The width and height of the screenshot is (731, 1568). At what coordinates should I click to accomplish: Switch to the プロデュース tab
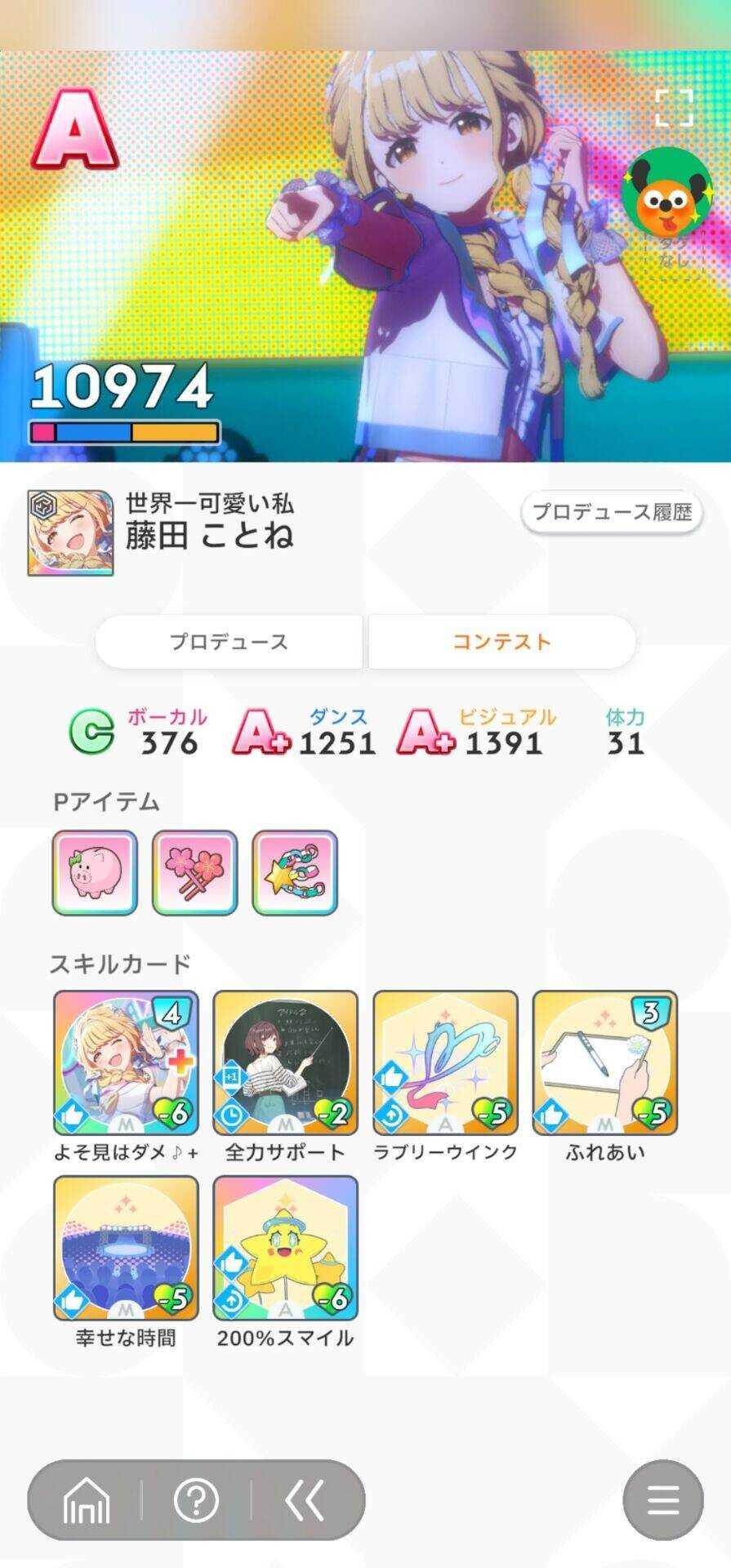pos(229,641)
